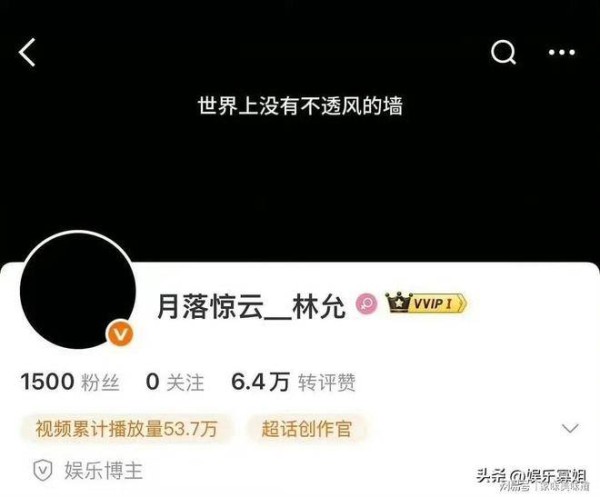The image size is (600, 497).
Task: Open the 视频累计播放量53.7万 chip
Action: coord(126,430)
